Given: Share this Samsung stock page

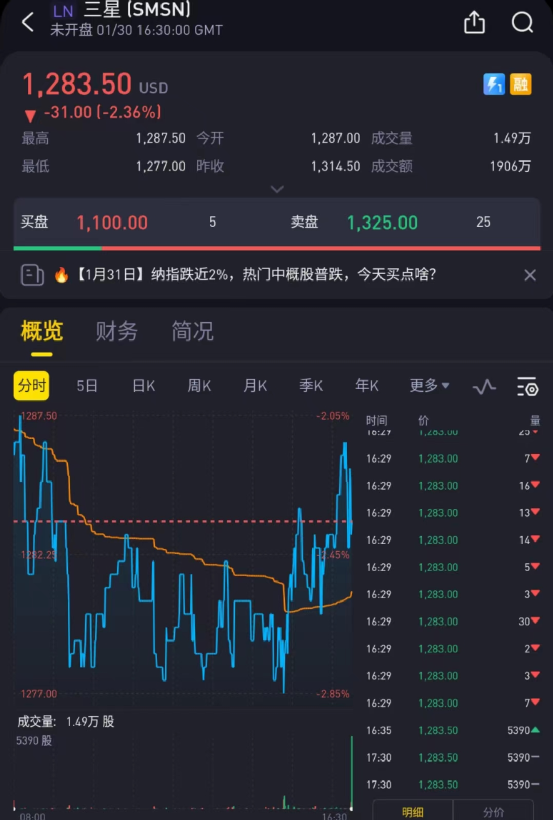Looking at the screenshot, I should 474,22.
